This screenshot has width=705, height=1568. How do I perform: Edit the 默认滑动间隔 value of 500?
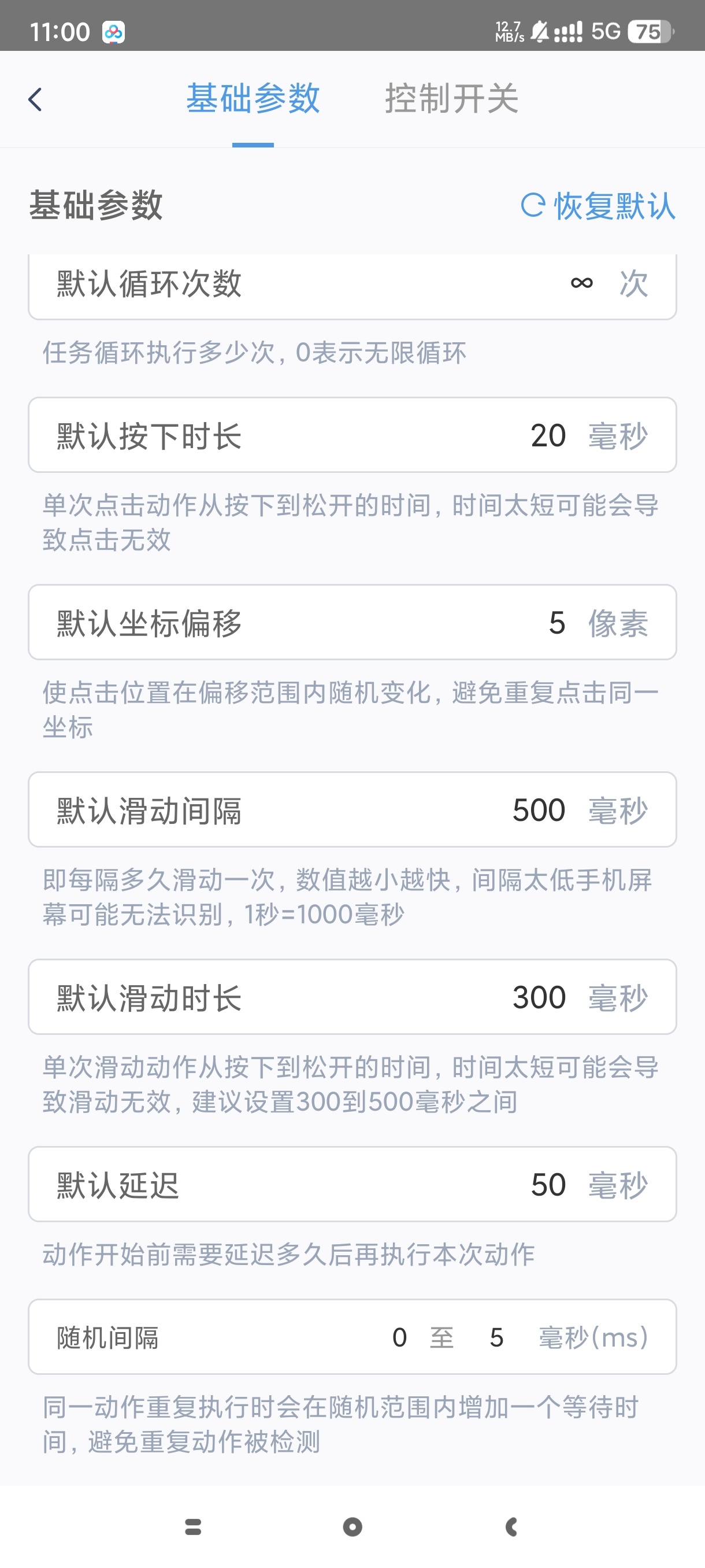pos(539,810)
